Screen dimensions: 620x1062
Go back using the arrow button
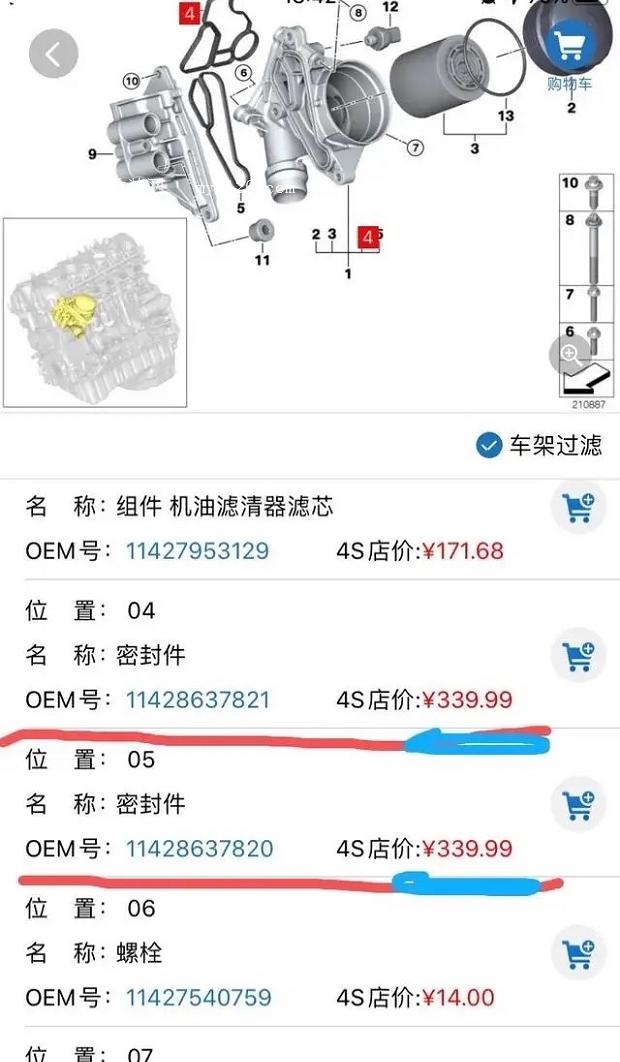[54, 54]
